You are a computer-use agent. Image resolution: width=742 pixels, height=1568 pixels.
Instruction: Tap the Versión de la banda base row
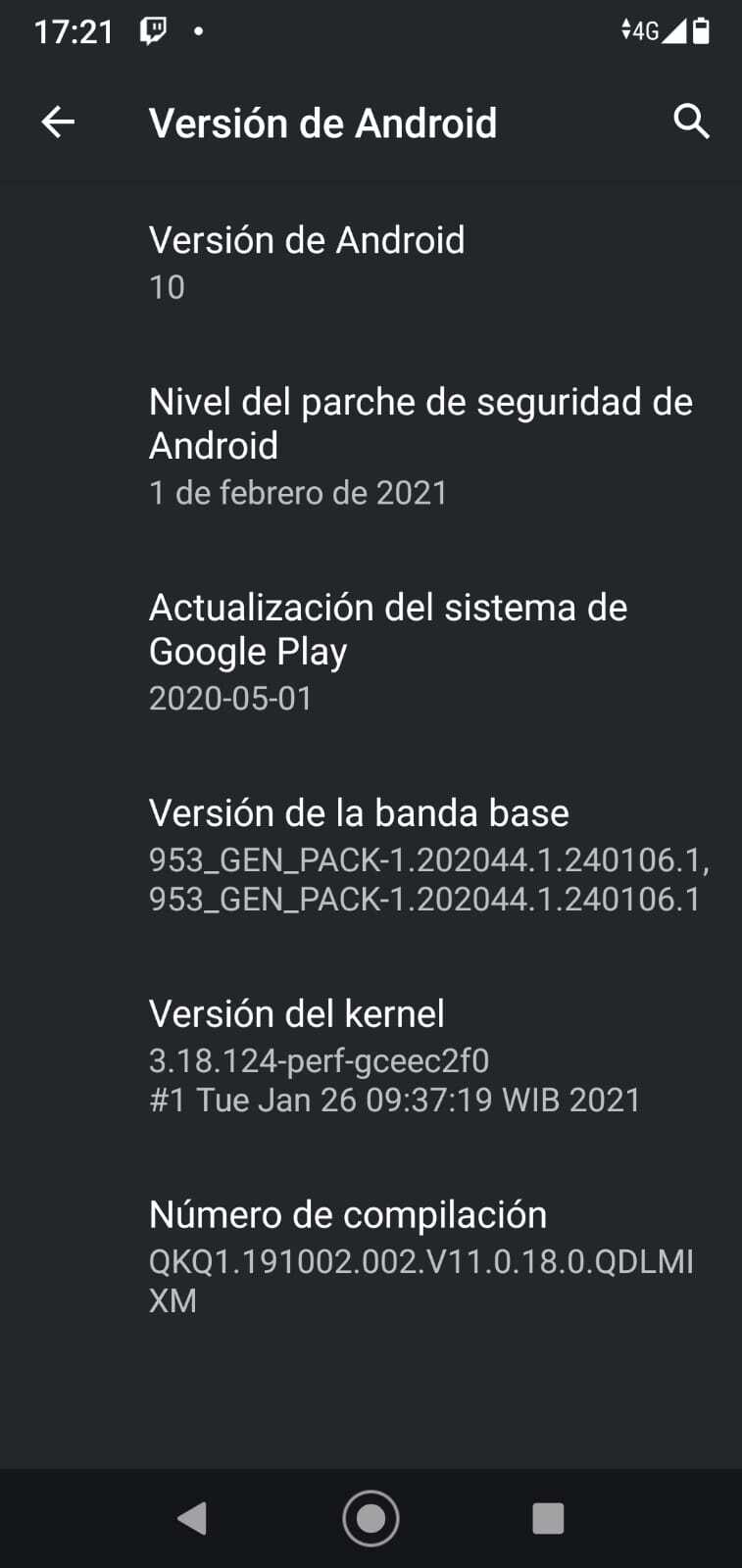371,855
